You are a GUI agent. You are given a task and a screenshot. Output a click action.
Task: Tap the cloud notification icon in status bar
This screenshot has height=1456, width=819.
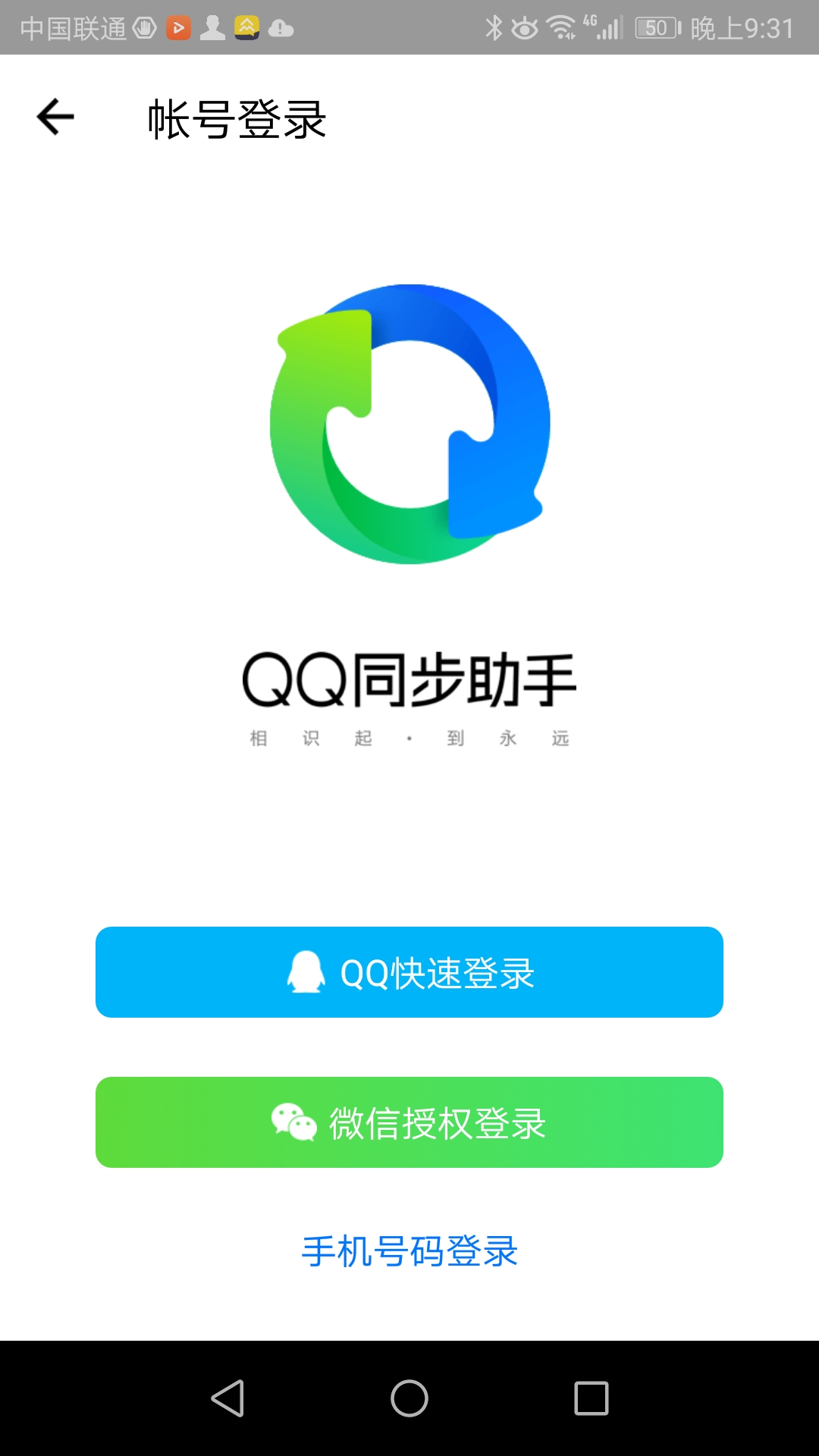[x=279, y=29]
